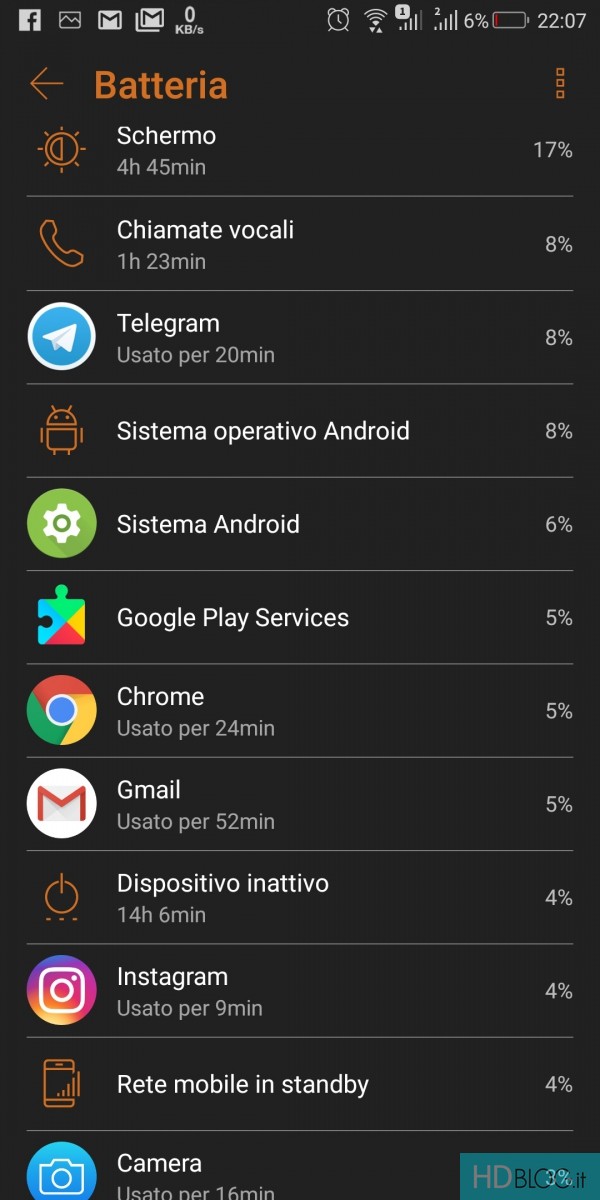
Task: Open Chiamate vocali battery details
Action: point(300,244)
